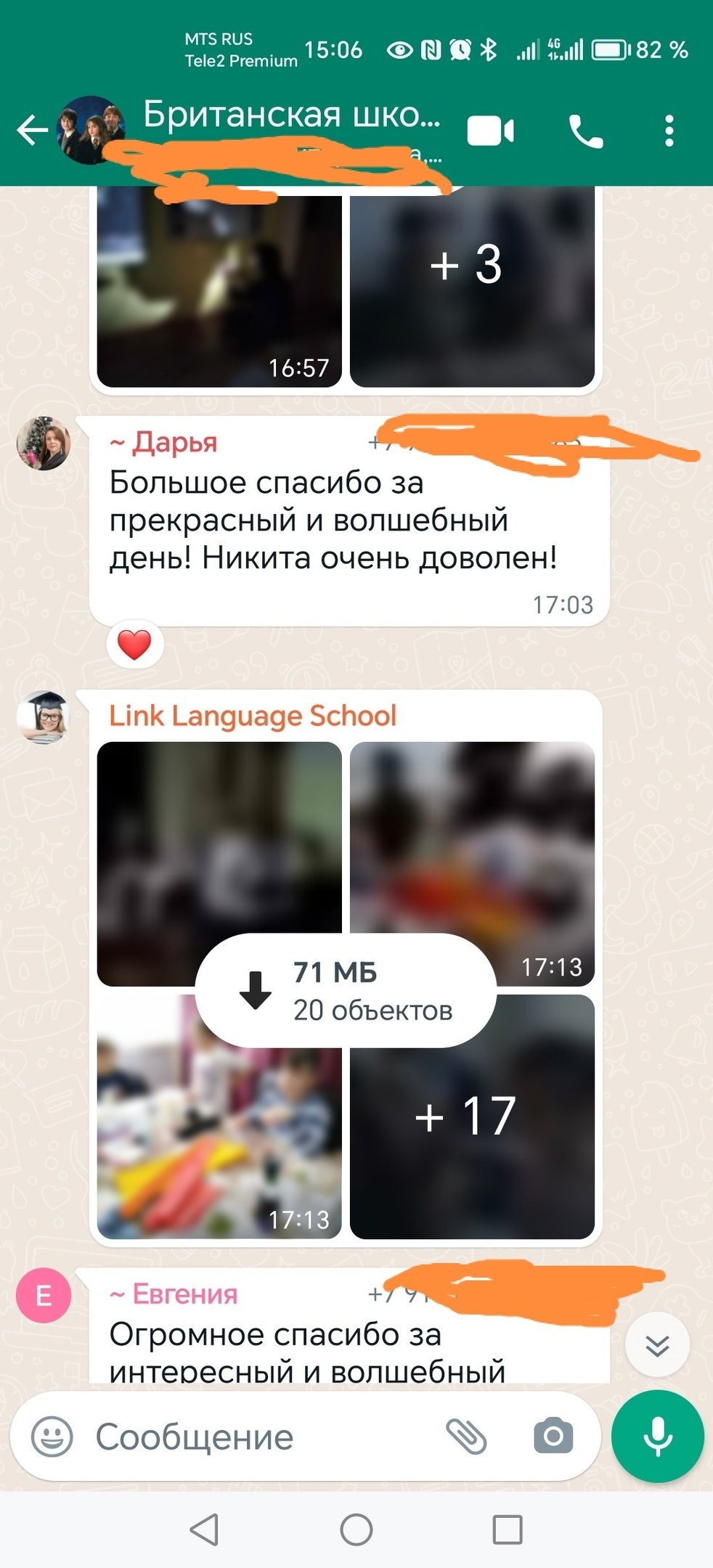The width and height of the screenshot is (713, 1568).
Task: Attach a file with the paperclip
Action: click(x=465, y=1436)
